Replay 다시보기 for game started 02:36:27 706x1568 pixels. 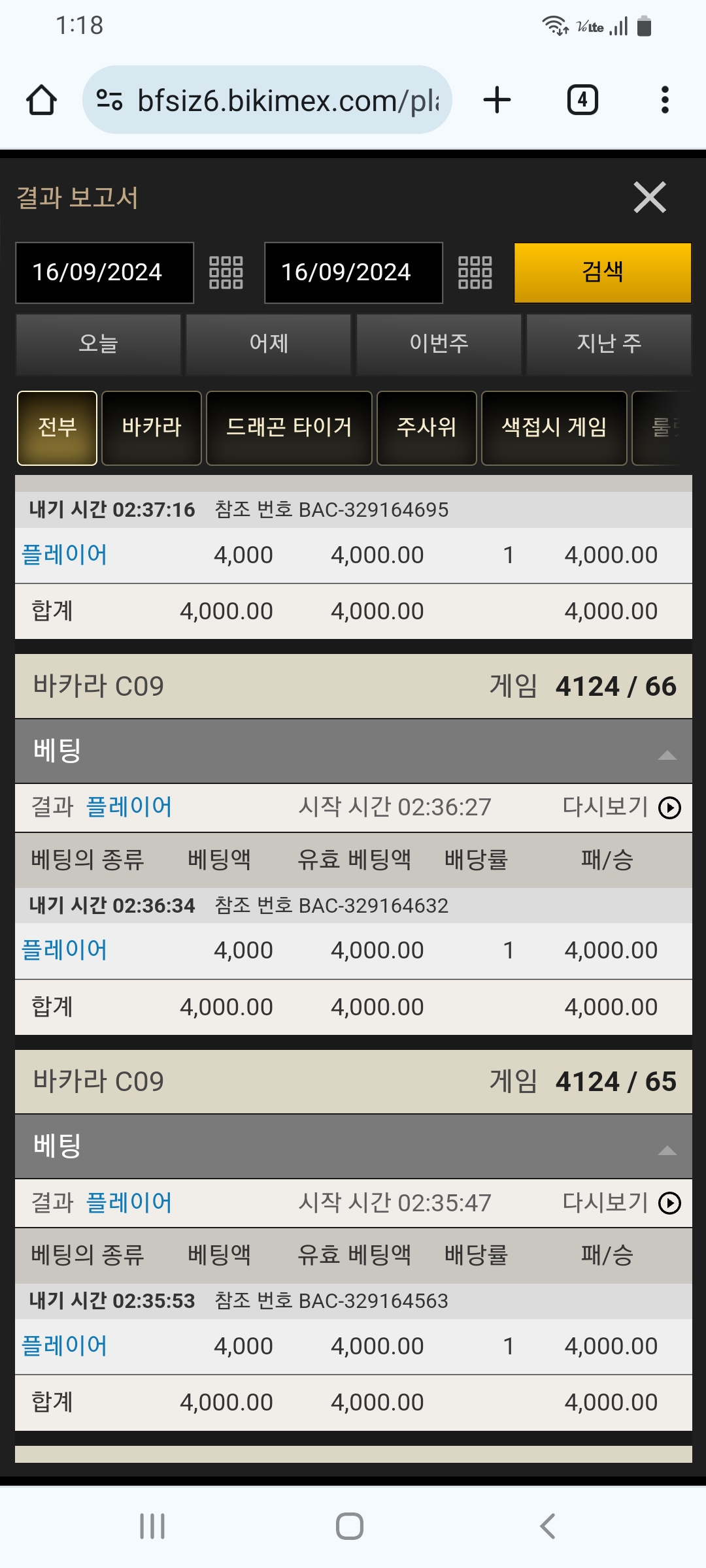pos(669,808)
